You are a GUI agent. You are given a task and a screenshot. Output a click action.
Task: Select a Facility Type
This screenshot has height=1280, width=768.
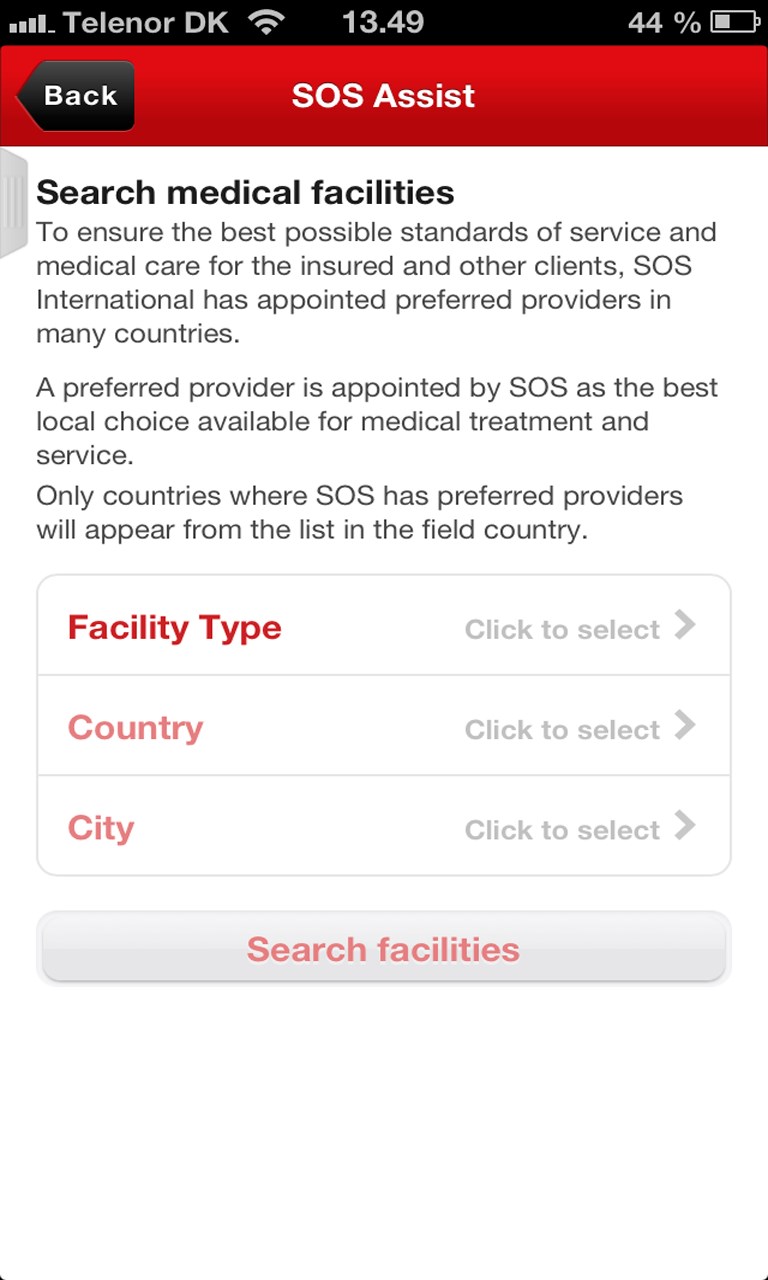point(384,627)
